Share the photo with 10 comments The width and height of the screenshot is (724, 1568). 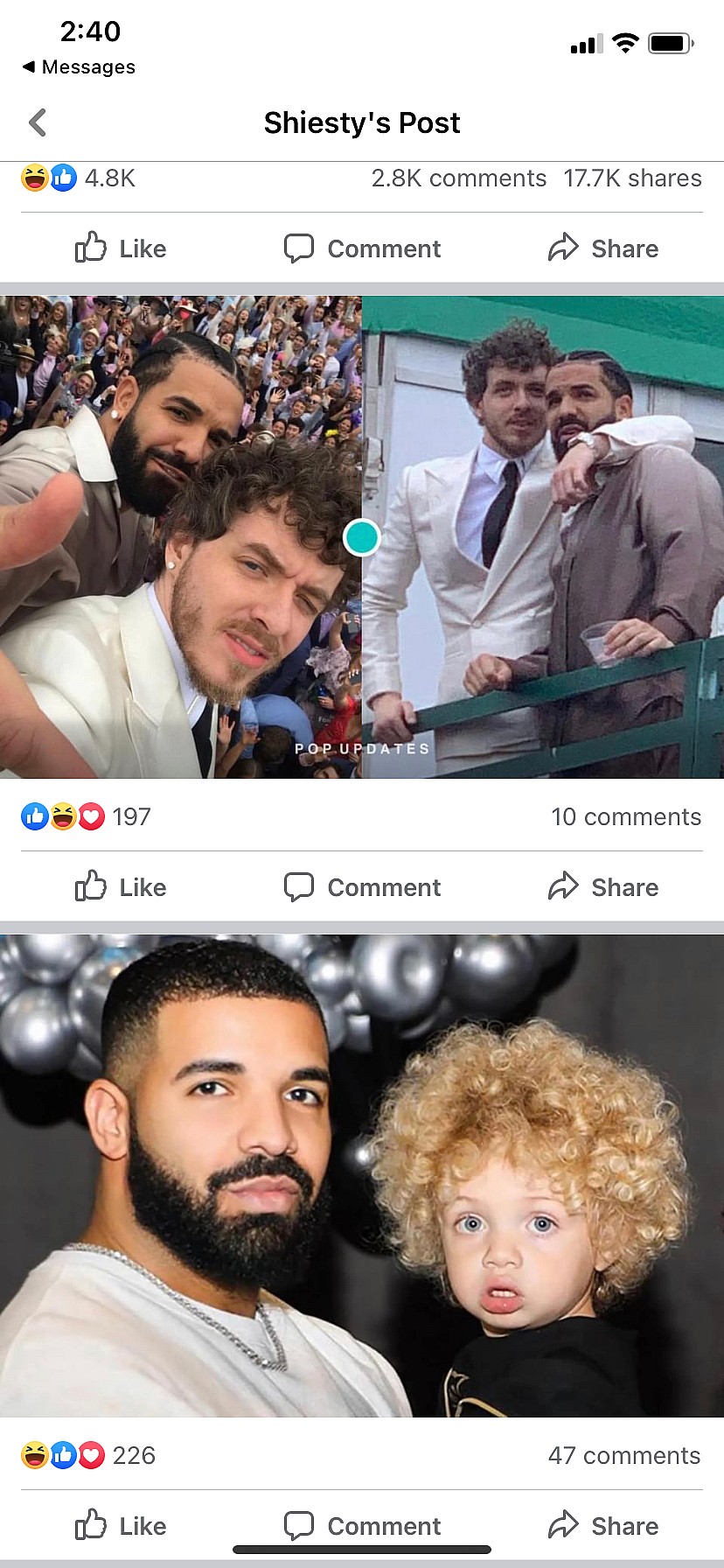[x=603, y=887]
